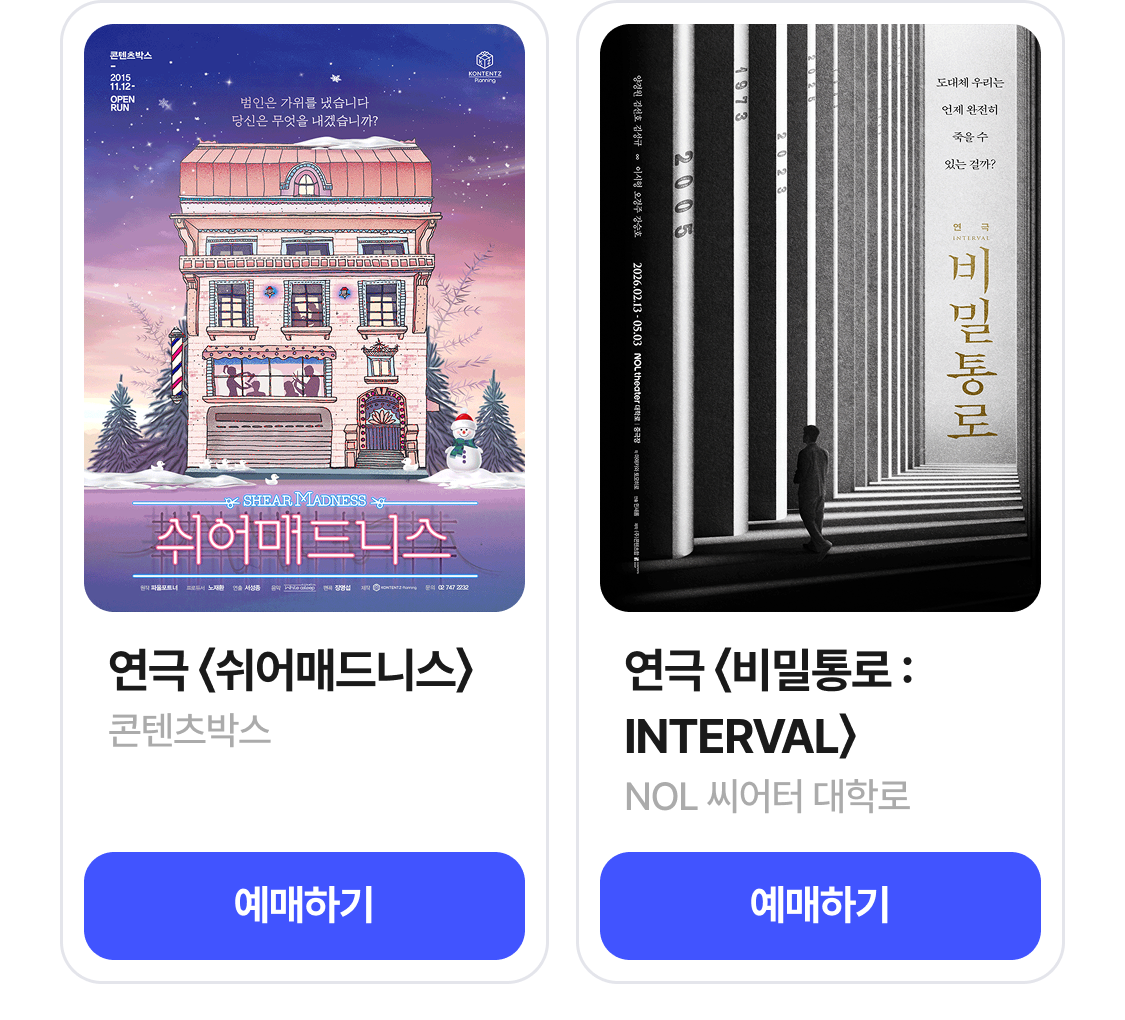Open the 비밀통로 : INTERVAL poster card

pos(820,318)
